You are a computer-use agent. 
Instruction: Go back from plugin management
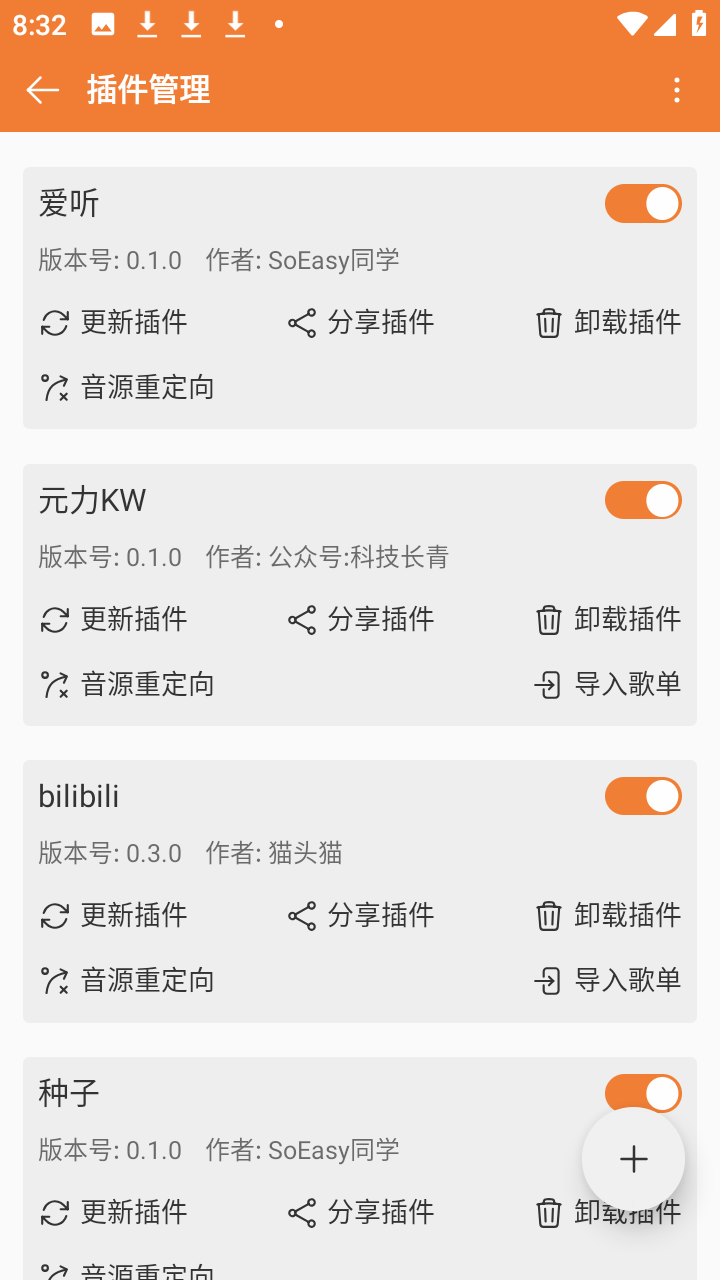(x=42, y=90)
